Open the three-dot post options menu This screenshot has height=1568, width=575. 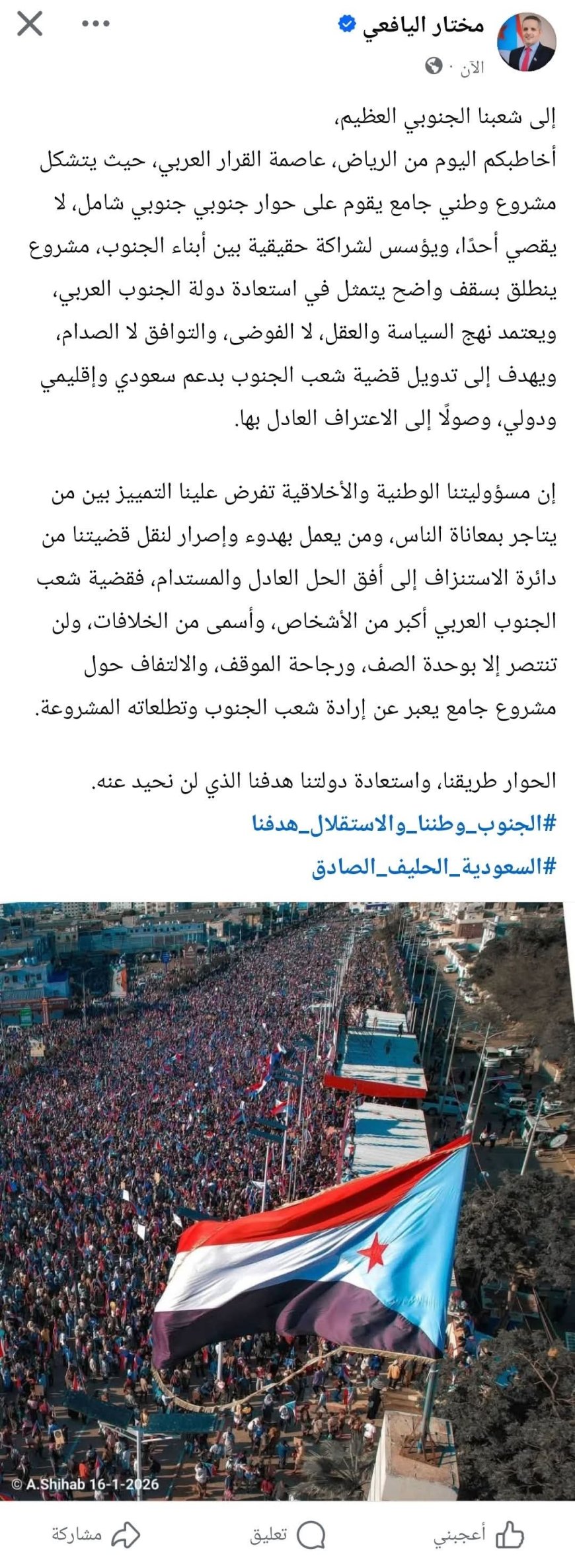(96, 24)
